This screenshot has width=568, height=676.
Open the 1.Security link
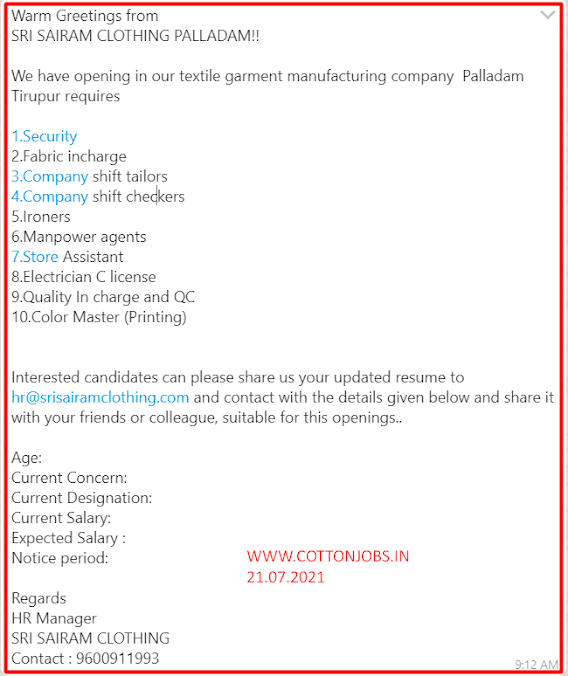44,136
